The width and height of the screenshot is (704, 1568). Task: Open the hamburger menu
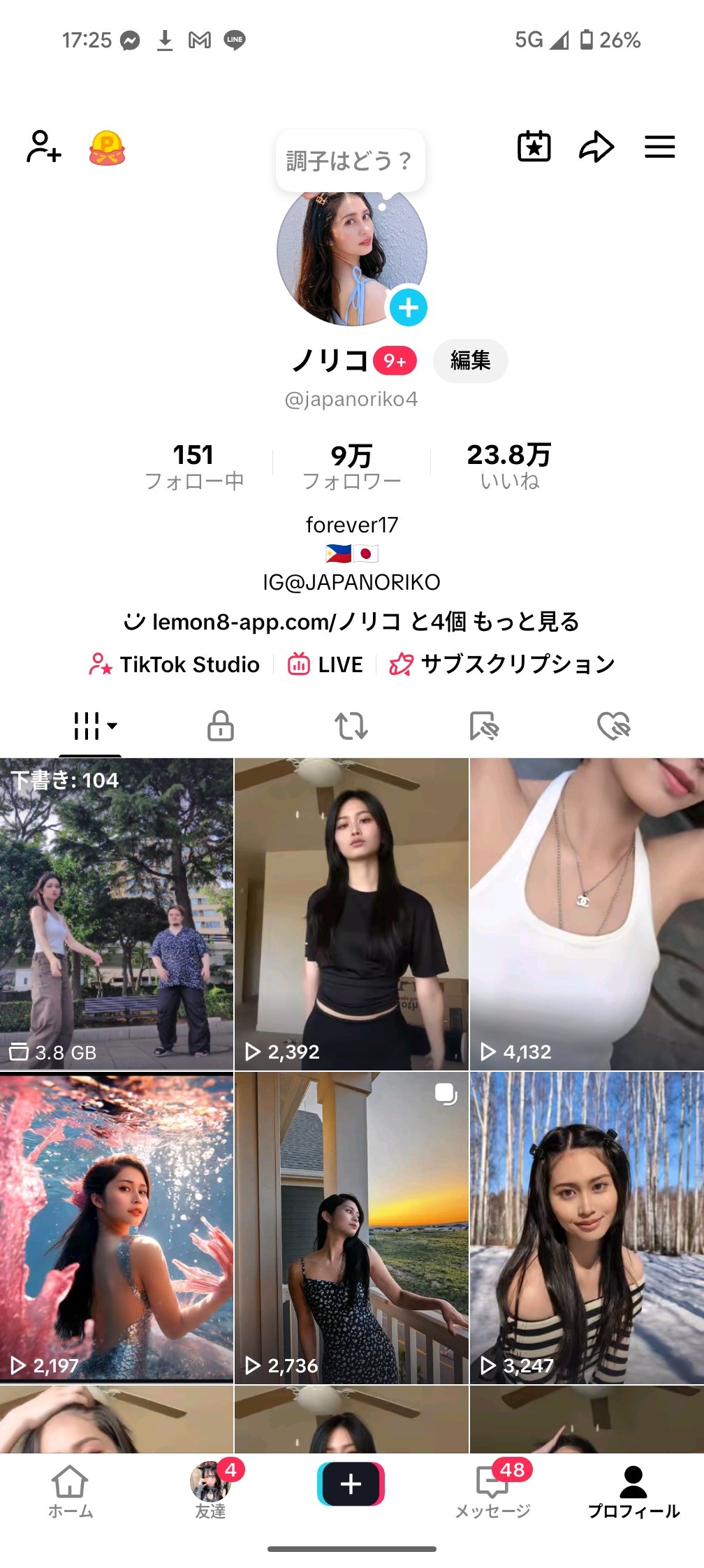[659, 147]
